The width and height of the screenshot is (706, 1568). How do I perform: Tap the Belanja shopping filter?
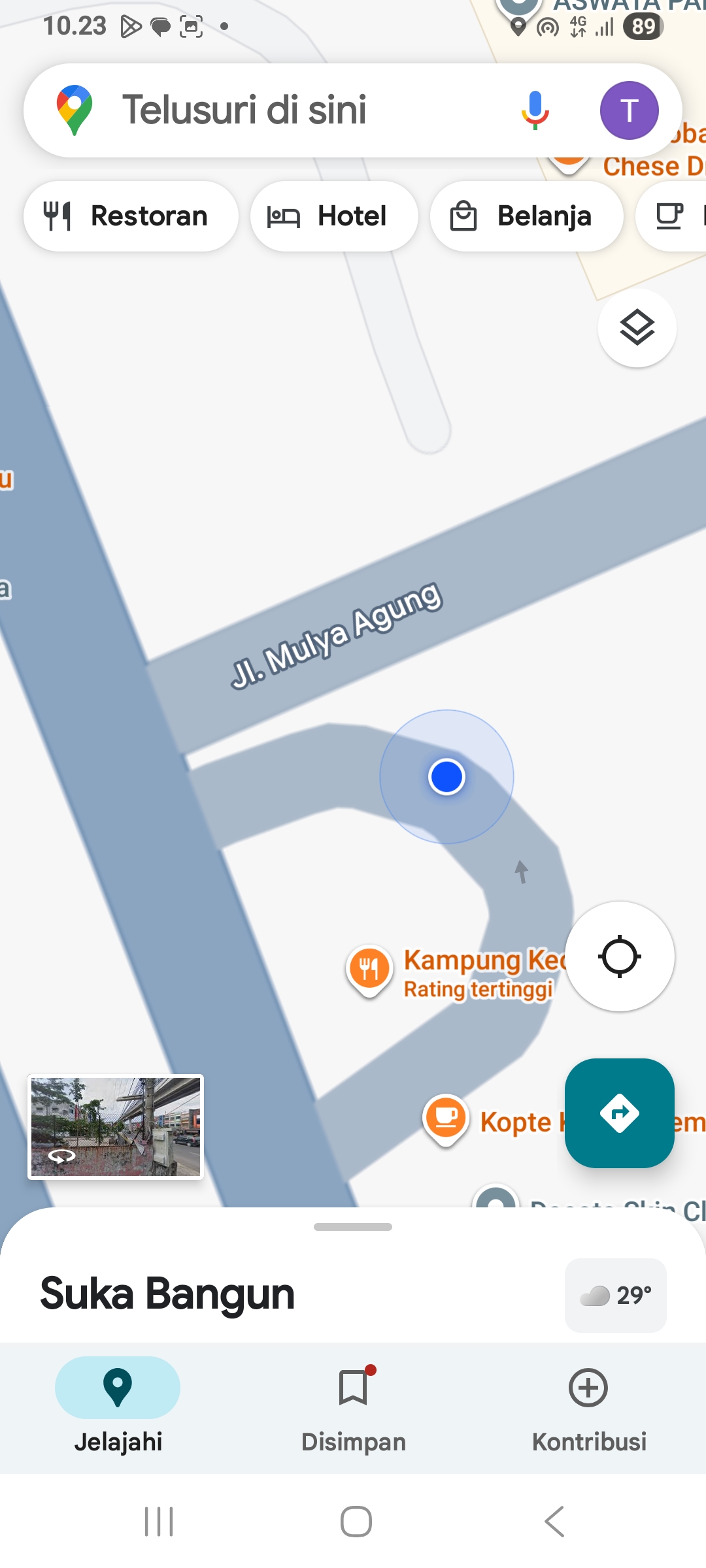click(526, 216)
